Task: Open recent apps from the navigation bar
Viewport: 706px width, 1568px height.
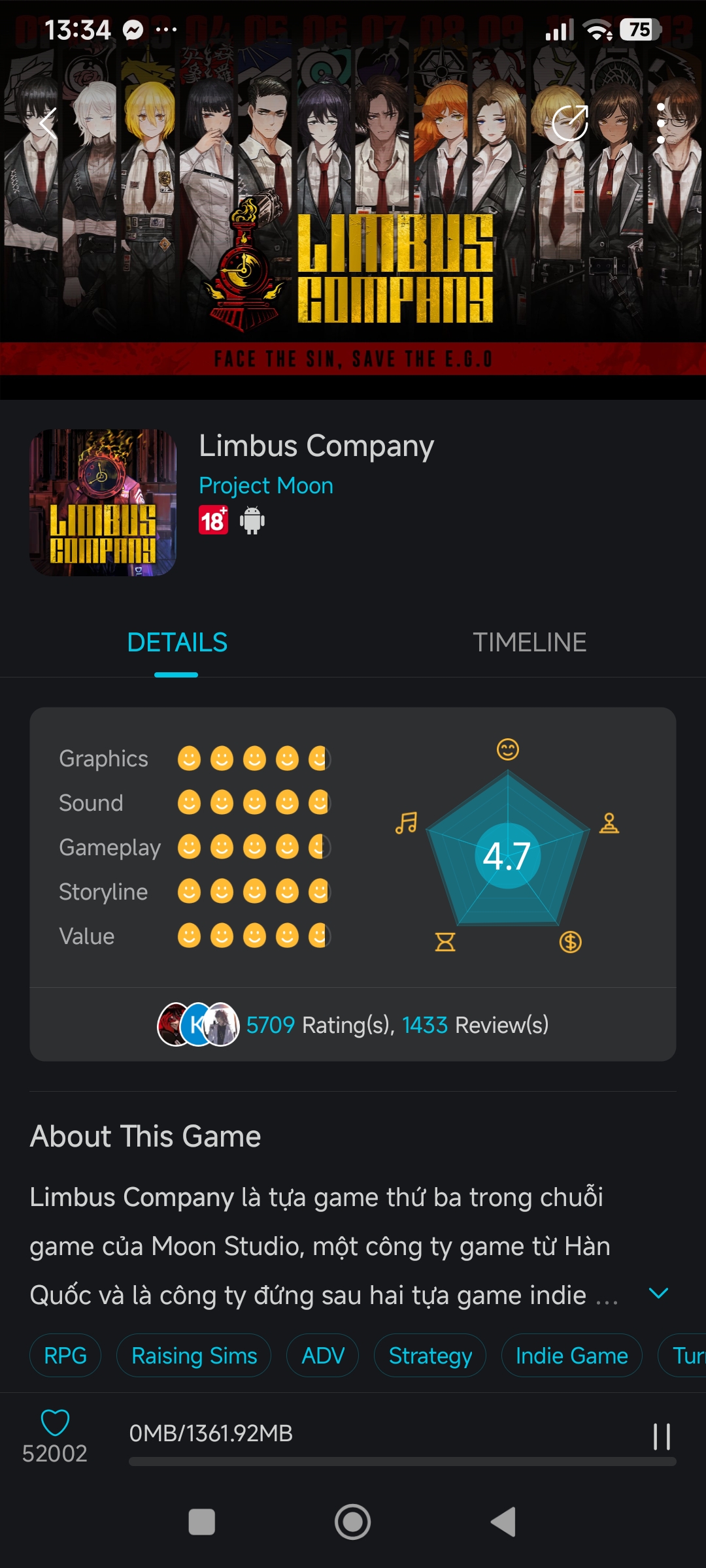Action: click(201, 1522)
